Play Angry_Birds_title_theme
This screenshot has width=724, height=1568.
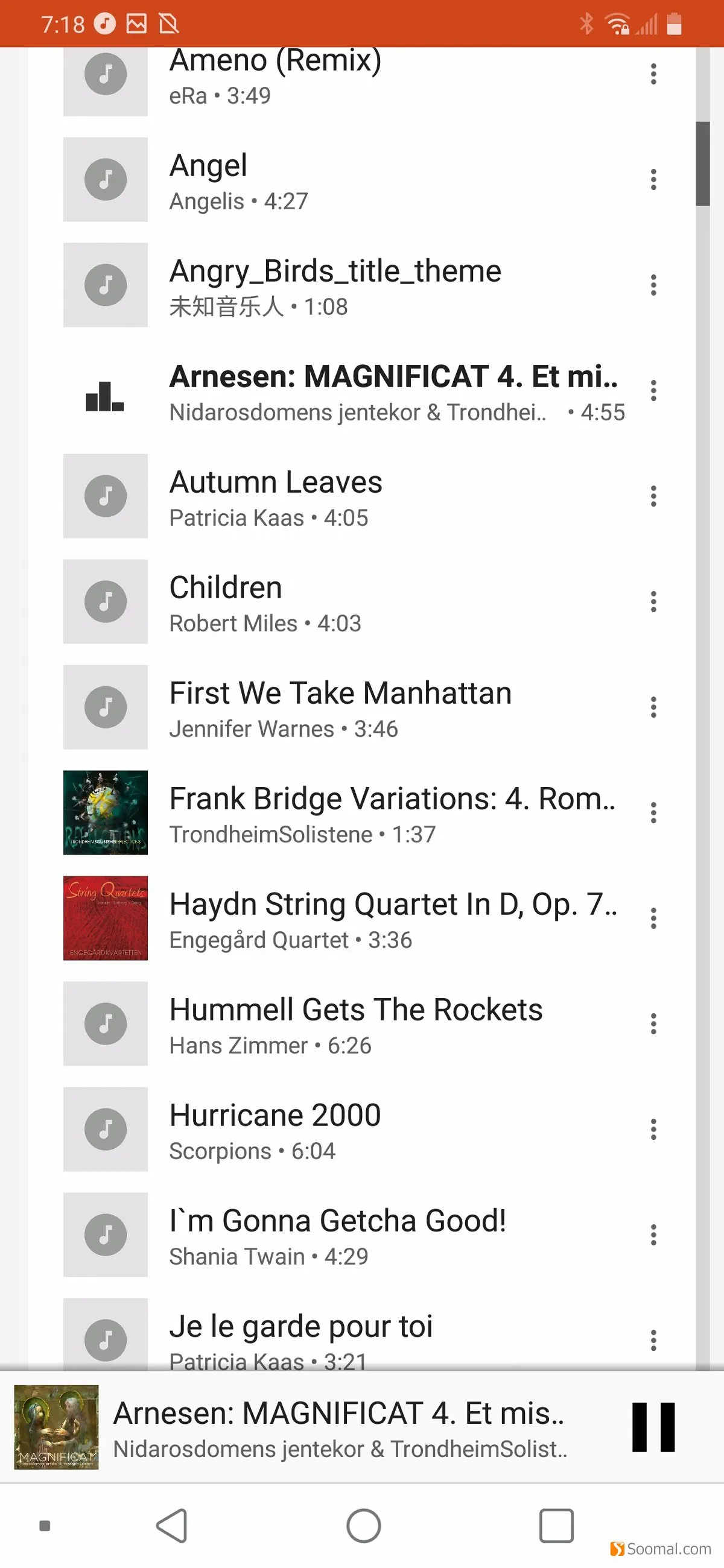[361, 285]
